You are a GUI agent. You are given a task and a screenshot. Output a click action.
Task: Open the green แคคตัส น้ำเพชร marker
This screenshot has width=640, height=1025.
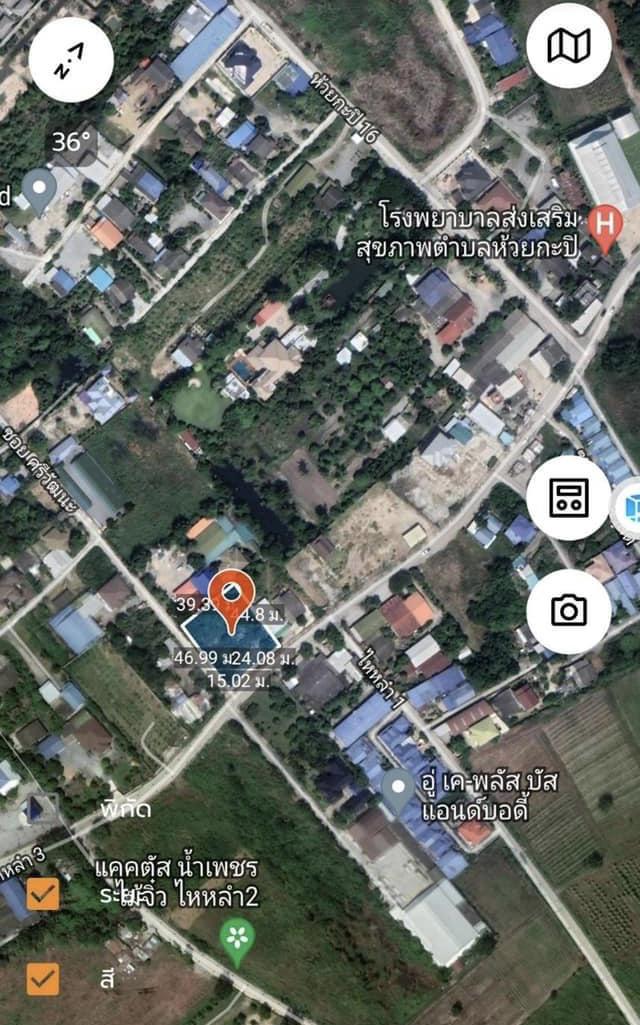coord(237,942)
